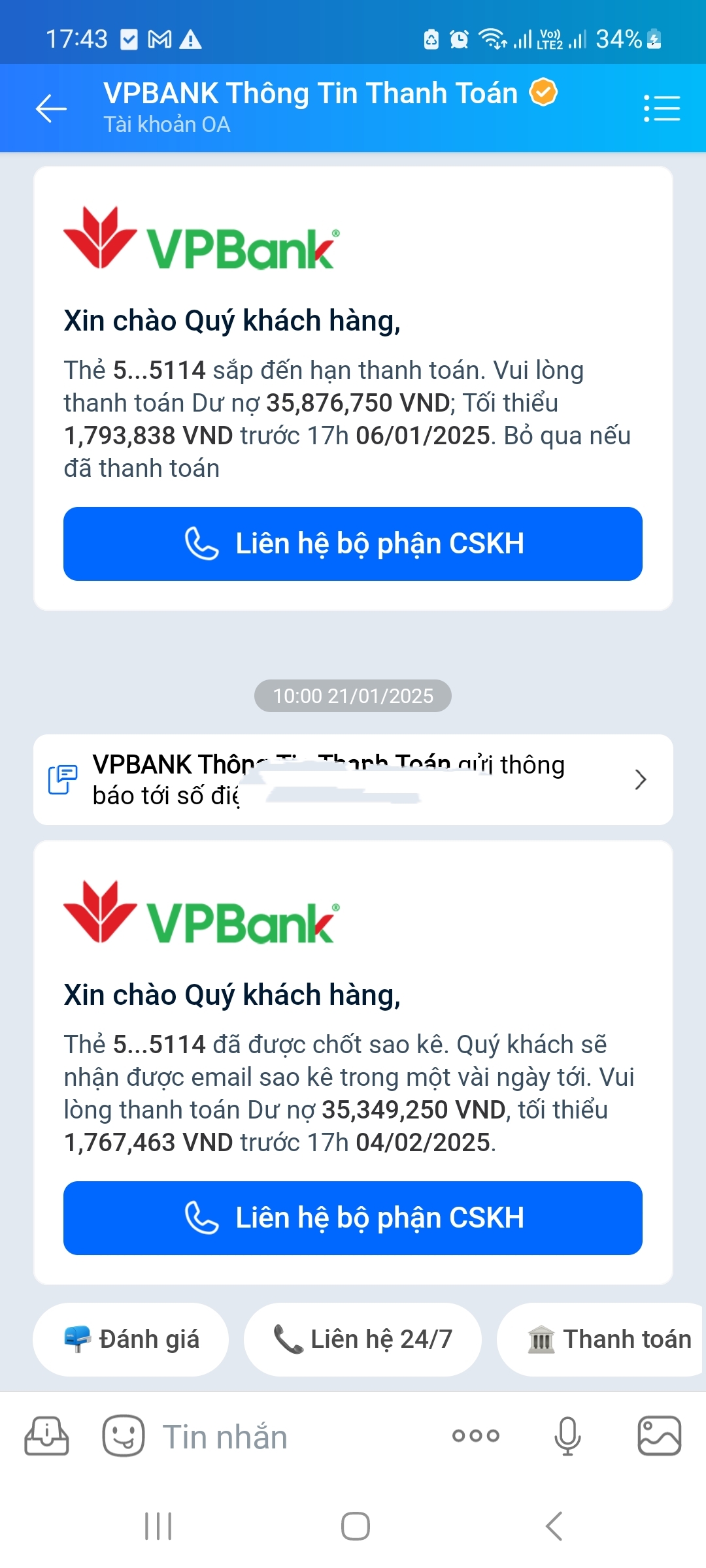This screenshot has width=706, height=1568.
Task: Tap Liên hệ bộ phận CSKH under 04/02/2025 message
Action: coord(353,1218)
